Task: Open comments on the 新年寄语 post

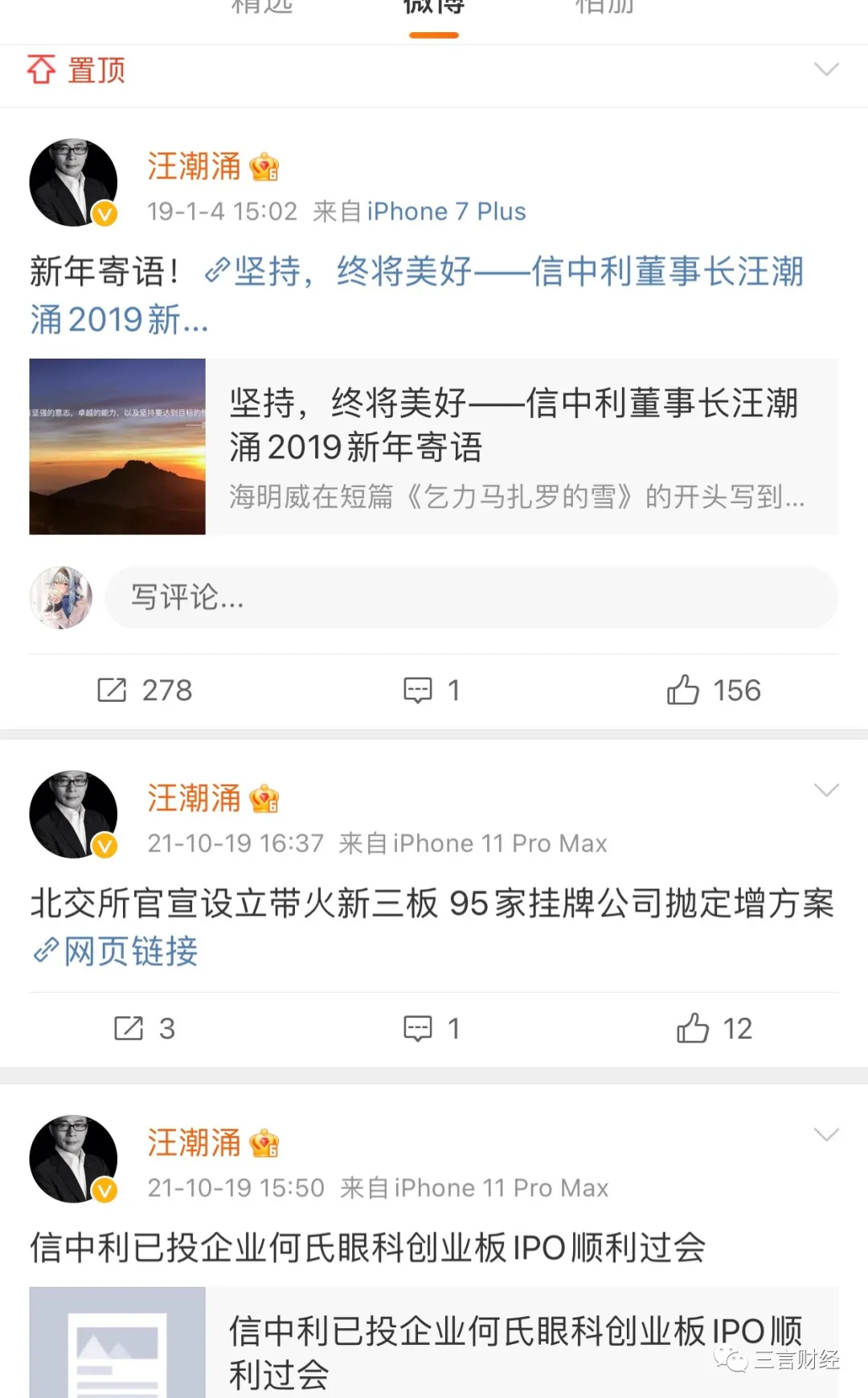Action: coord(432,691)
